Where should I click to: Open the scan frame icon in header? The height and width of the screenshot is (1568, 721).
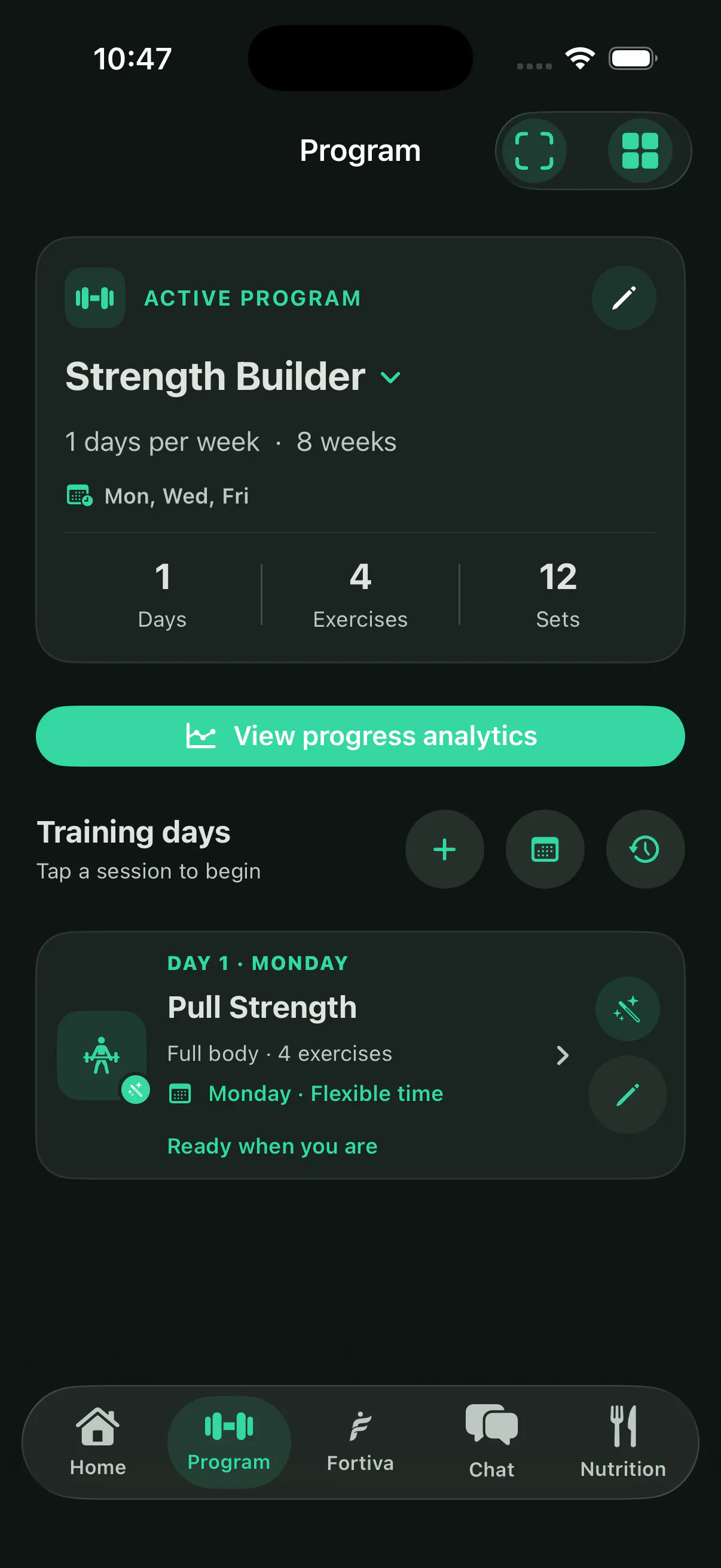coord(534,150)
